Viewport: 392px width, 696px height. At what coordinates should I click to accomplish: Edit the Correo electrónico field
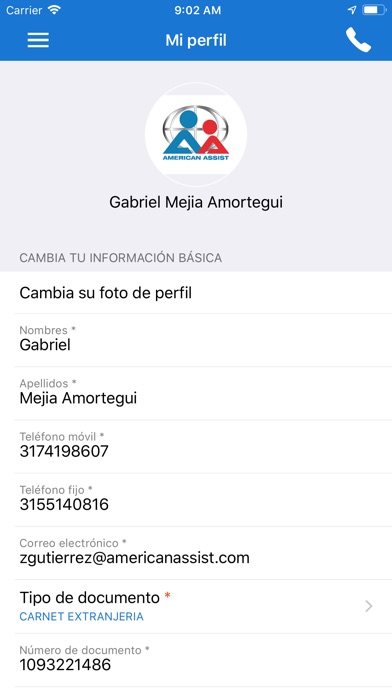[196, 554]
